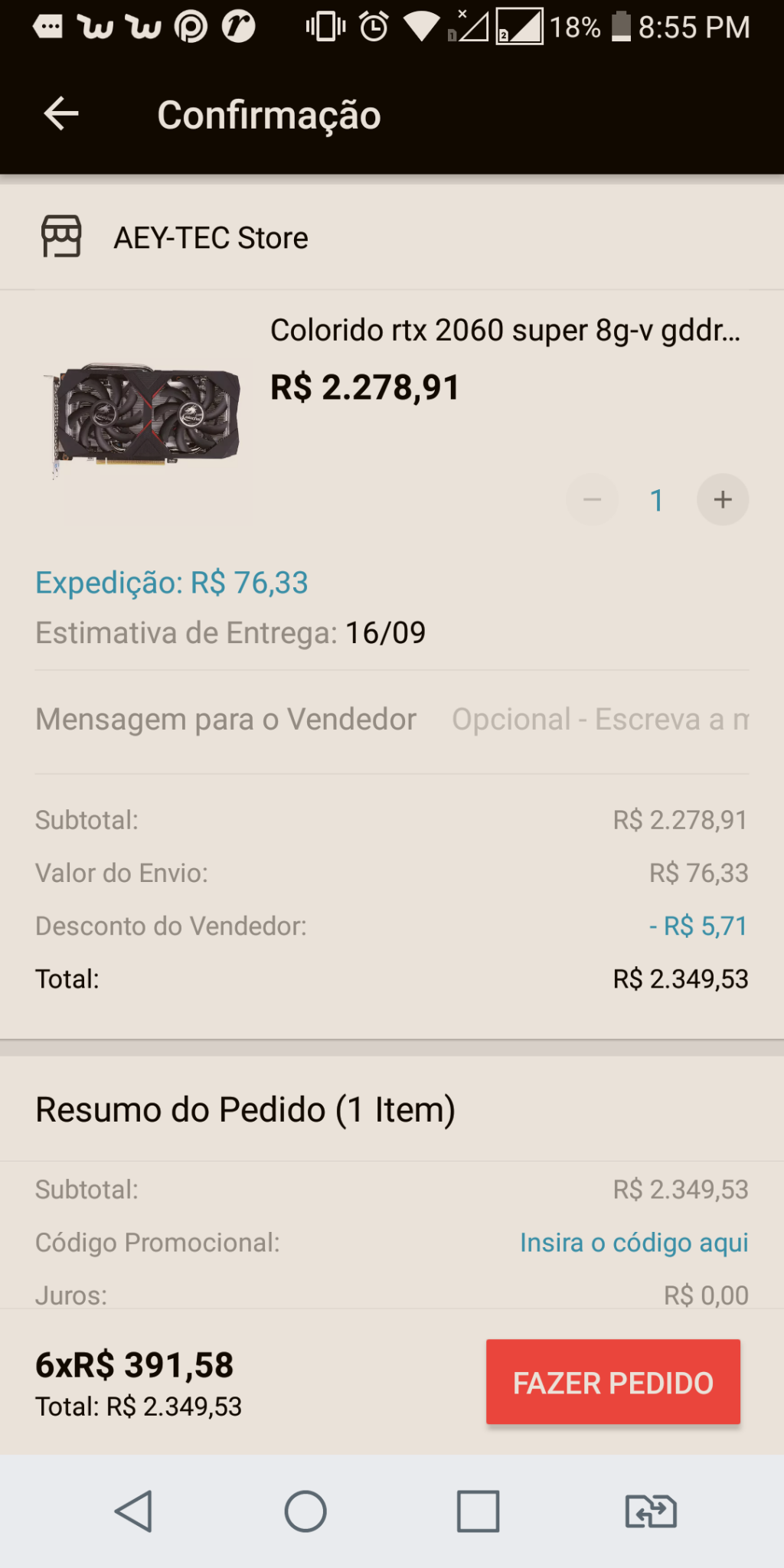Go back using the Confirmação header arrow
This screenshot has height=1568, width=784.
coord(61,115)
